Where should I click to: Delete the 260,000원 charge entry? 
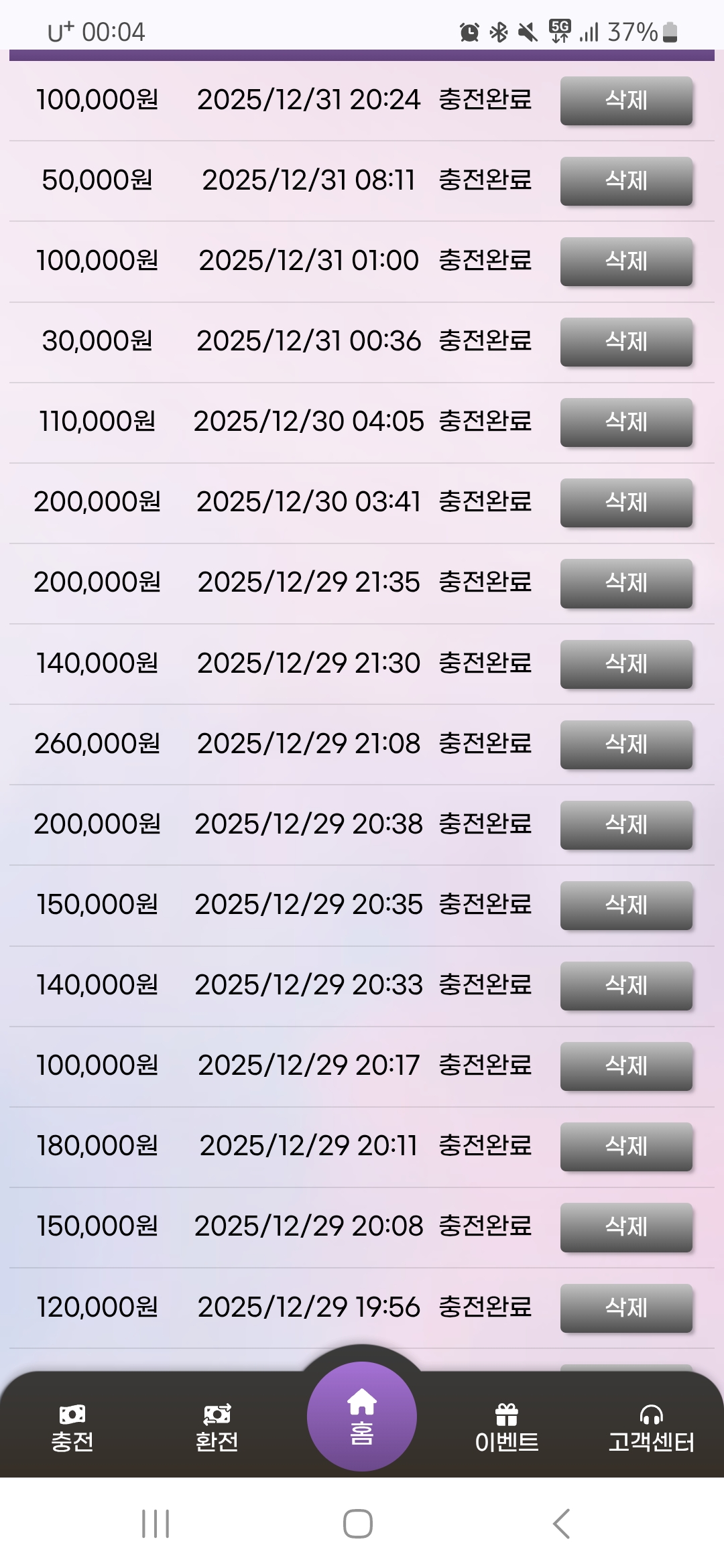[626, 744]
